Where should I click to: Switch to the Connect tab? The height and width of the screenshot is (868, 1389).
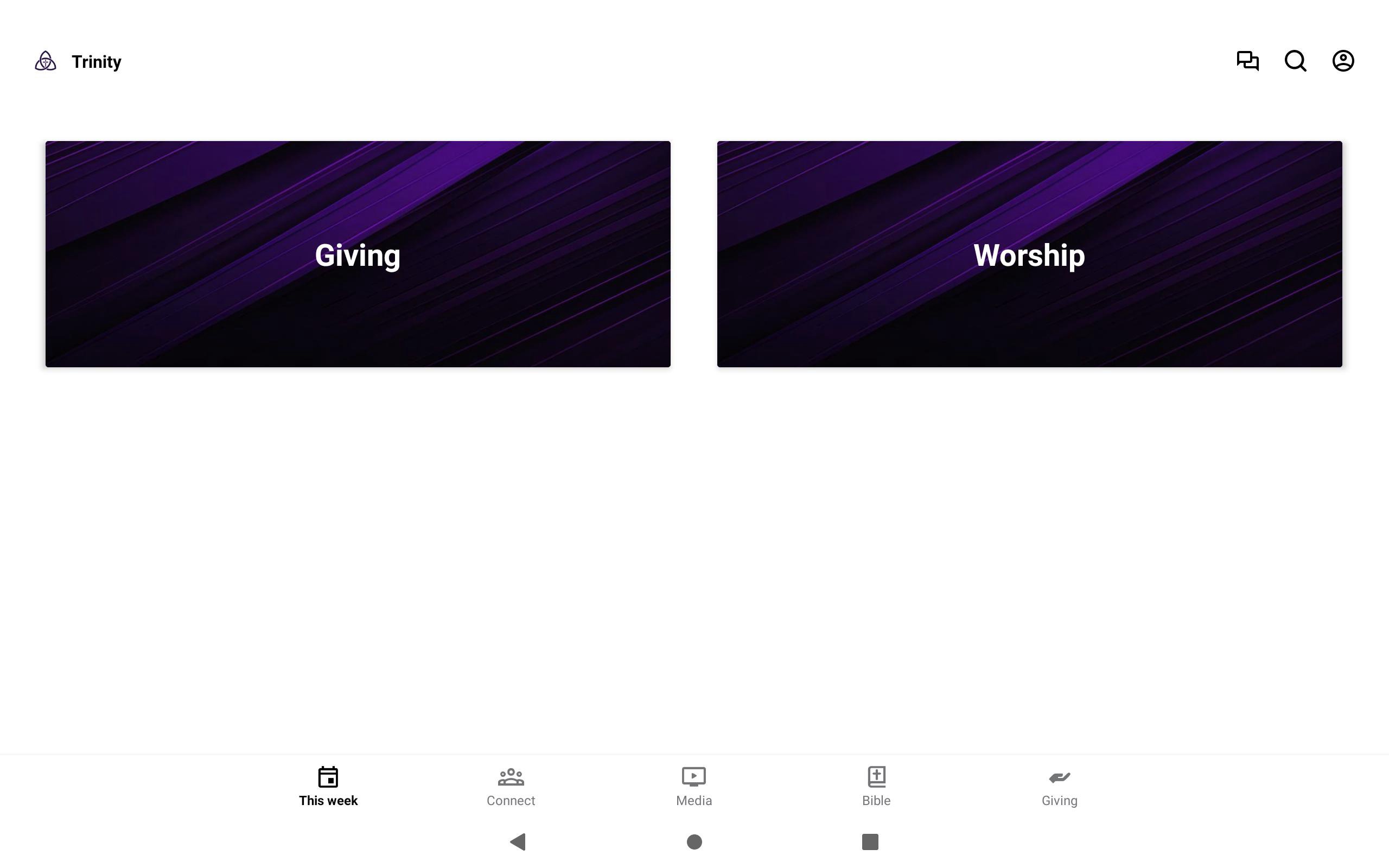point(510,787)
